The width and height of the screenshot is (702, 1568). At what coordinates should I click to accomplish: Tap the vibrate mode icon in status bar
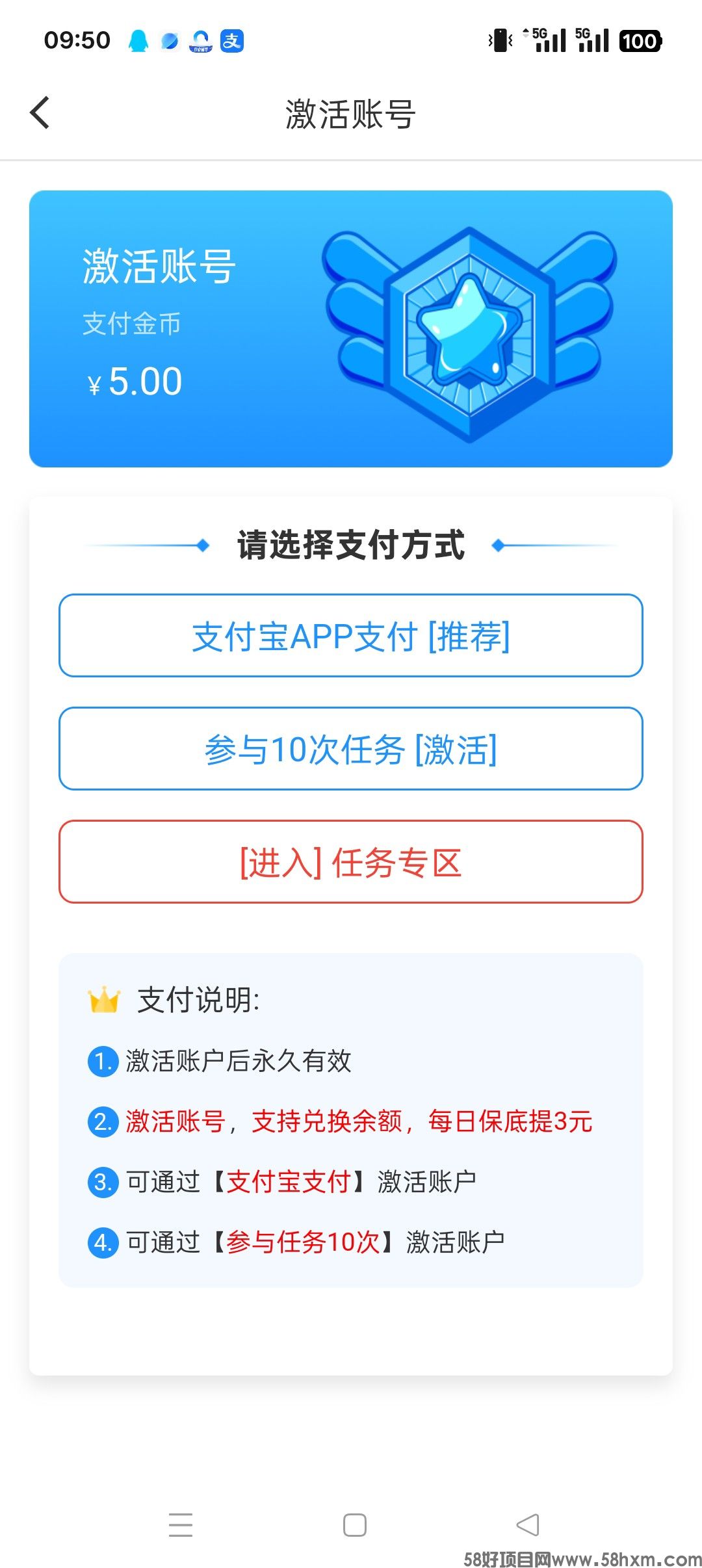498,40
